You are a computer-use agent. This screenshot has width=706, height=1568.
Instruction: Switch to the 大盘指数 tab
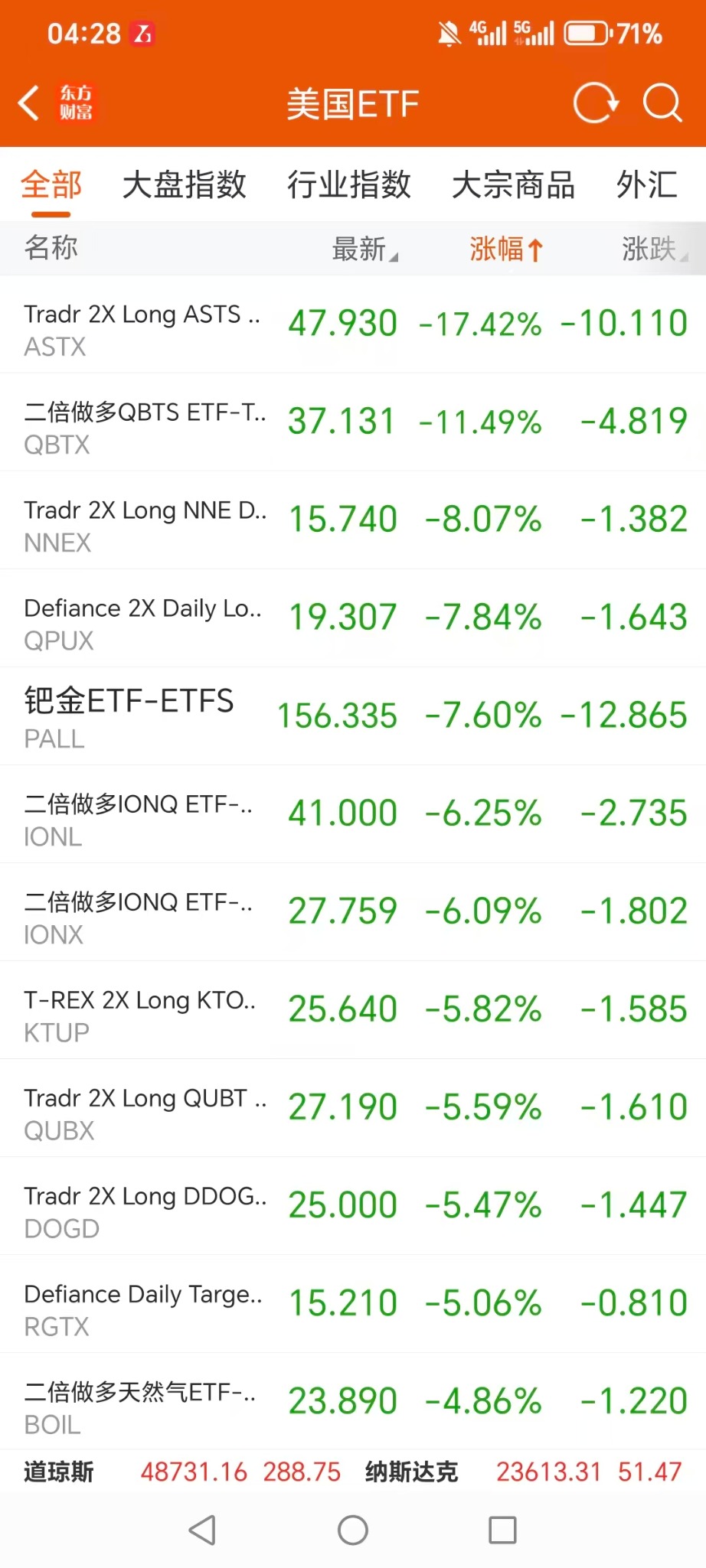(x=184, y=185)
